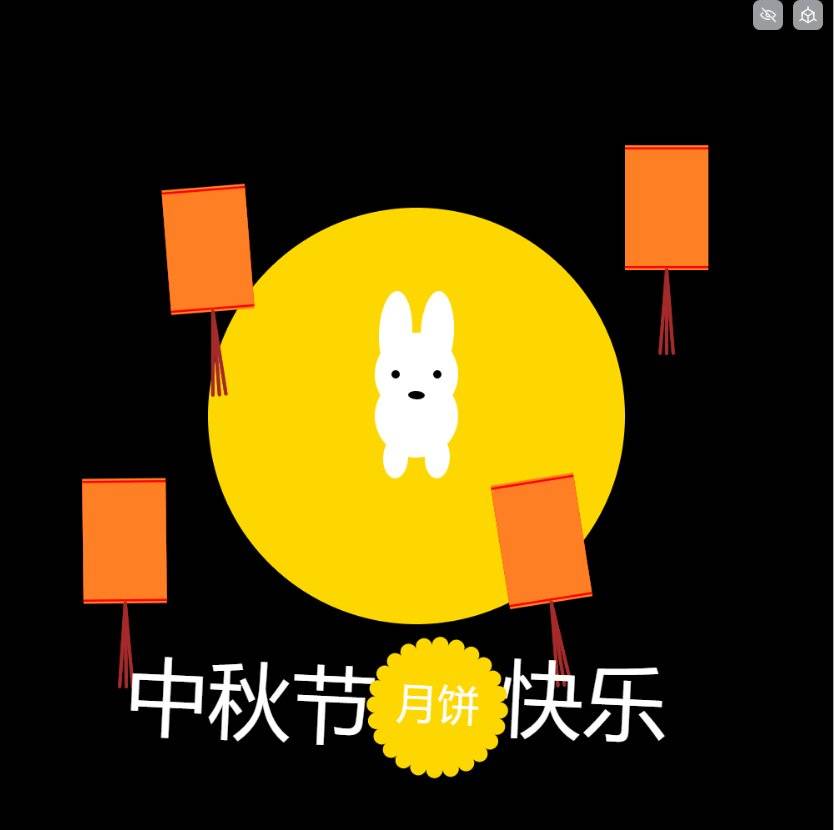
Task: Open the 3D cube view button
Action: point(807,15)
